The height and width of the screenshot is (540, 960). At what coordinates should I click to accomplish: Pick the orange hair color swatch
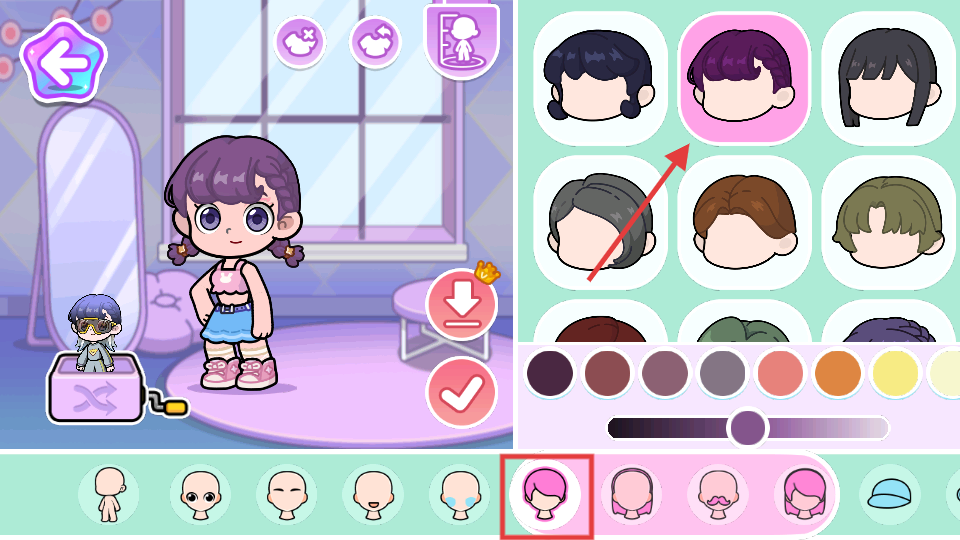[838, 373]
